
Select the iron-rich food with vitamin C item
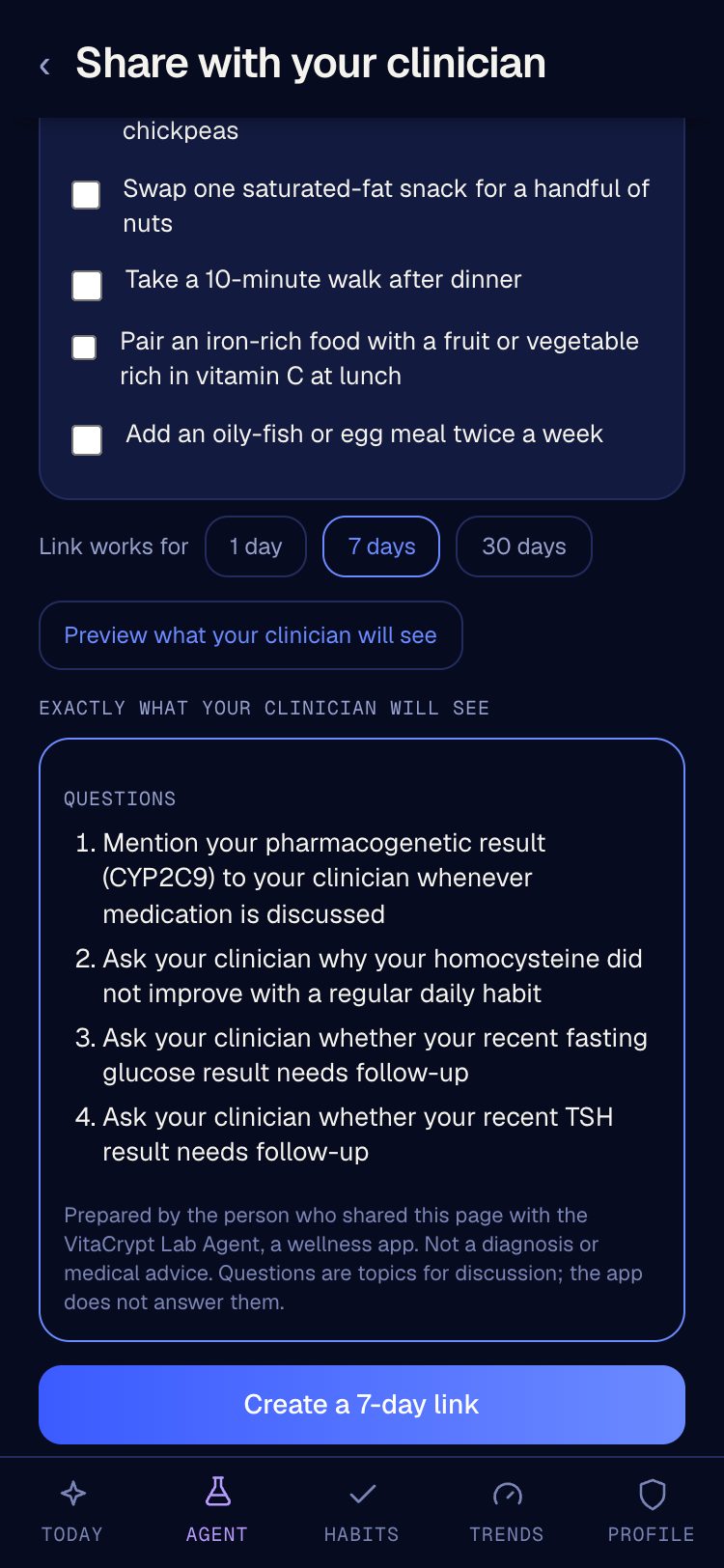tap(85, 347)
